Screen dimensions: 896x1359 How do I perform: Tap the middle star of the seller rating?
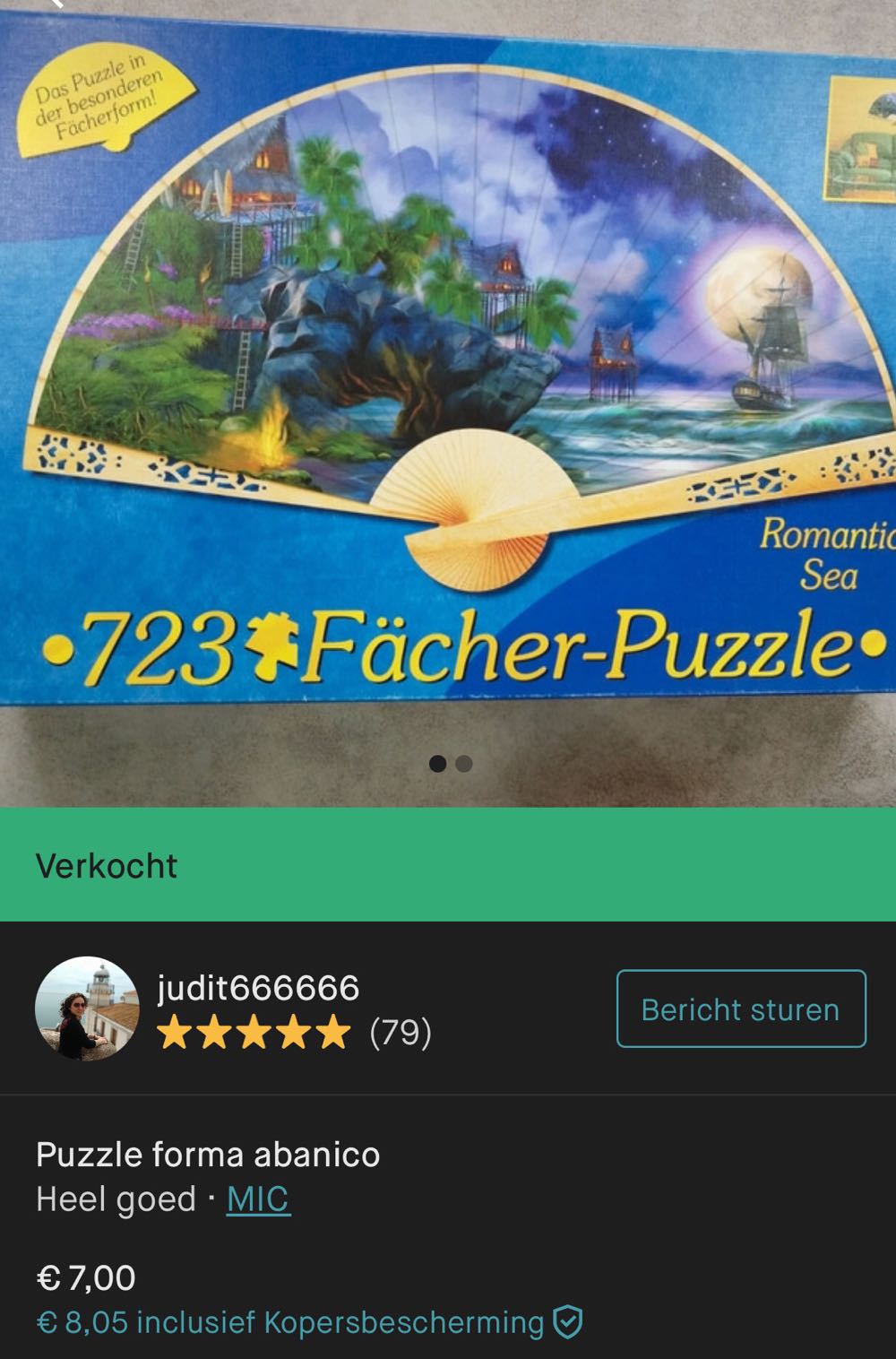pyautogui.click(x=255, y=1032)
